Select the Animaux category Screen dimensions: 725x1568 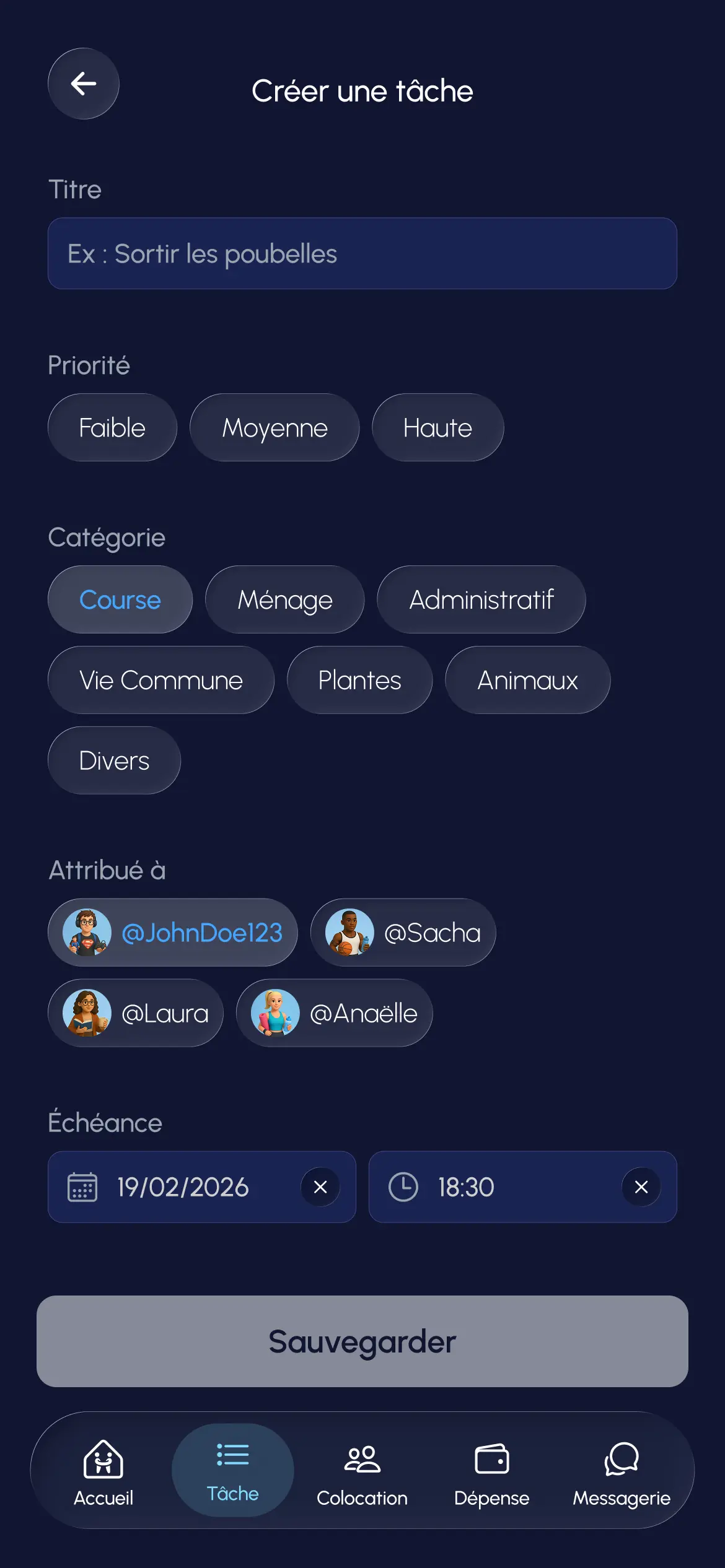527,680
